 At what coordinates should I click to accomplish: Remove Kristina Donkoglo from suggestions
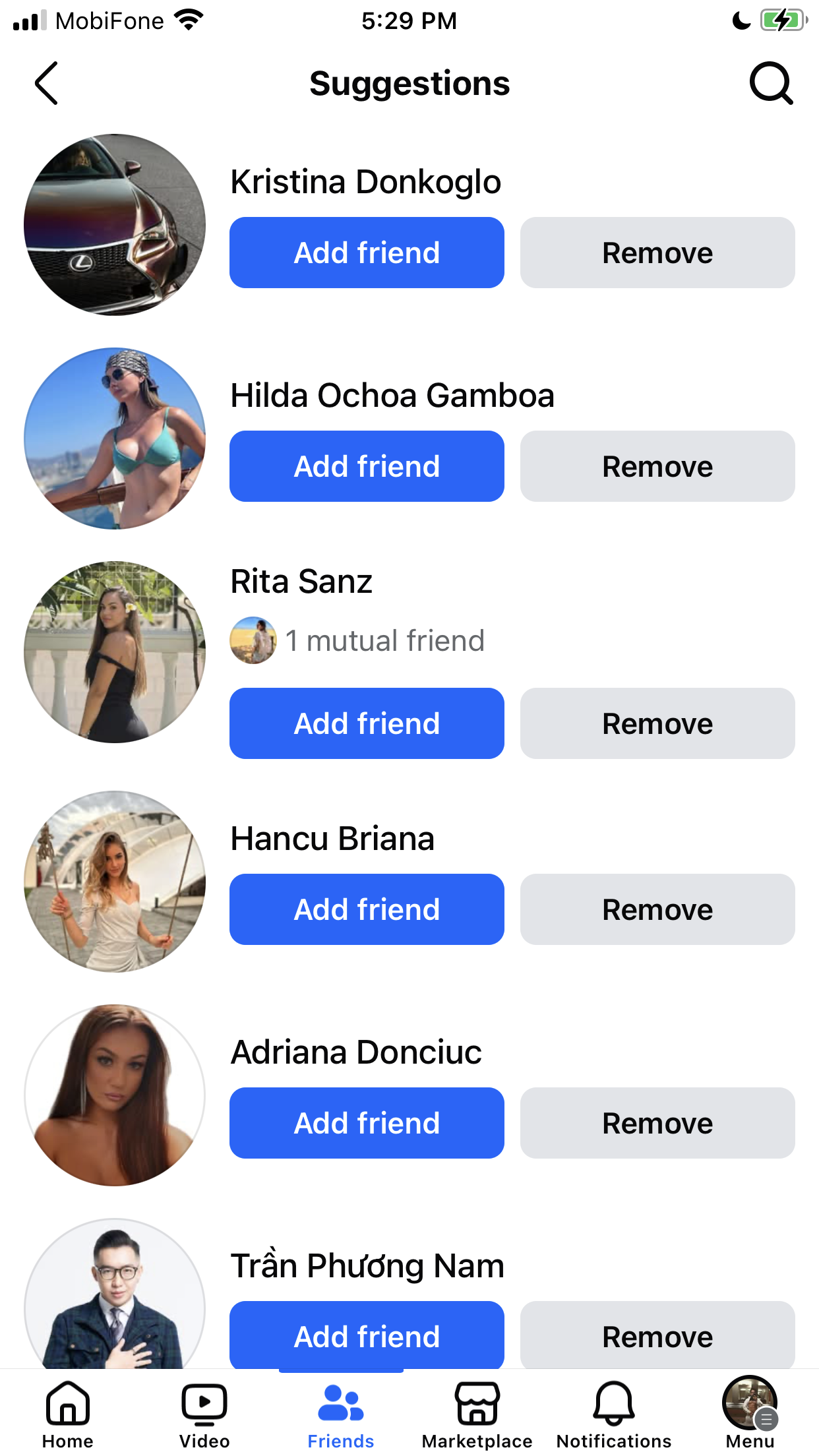(657, 253)
